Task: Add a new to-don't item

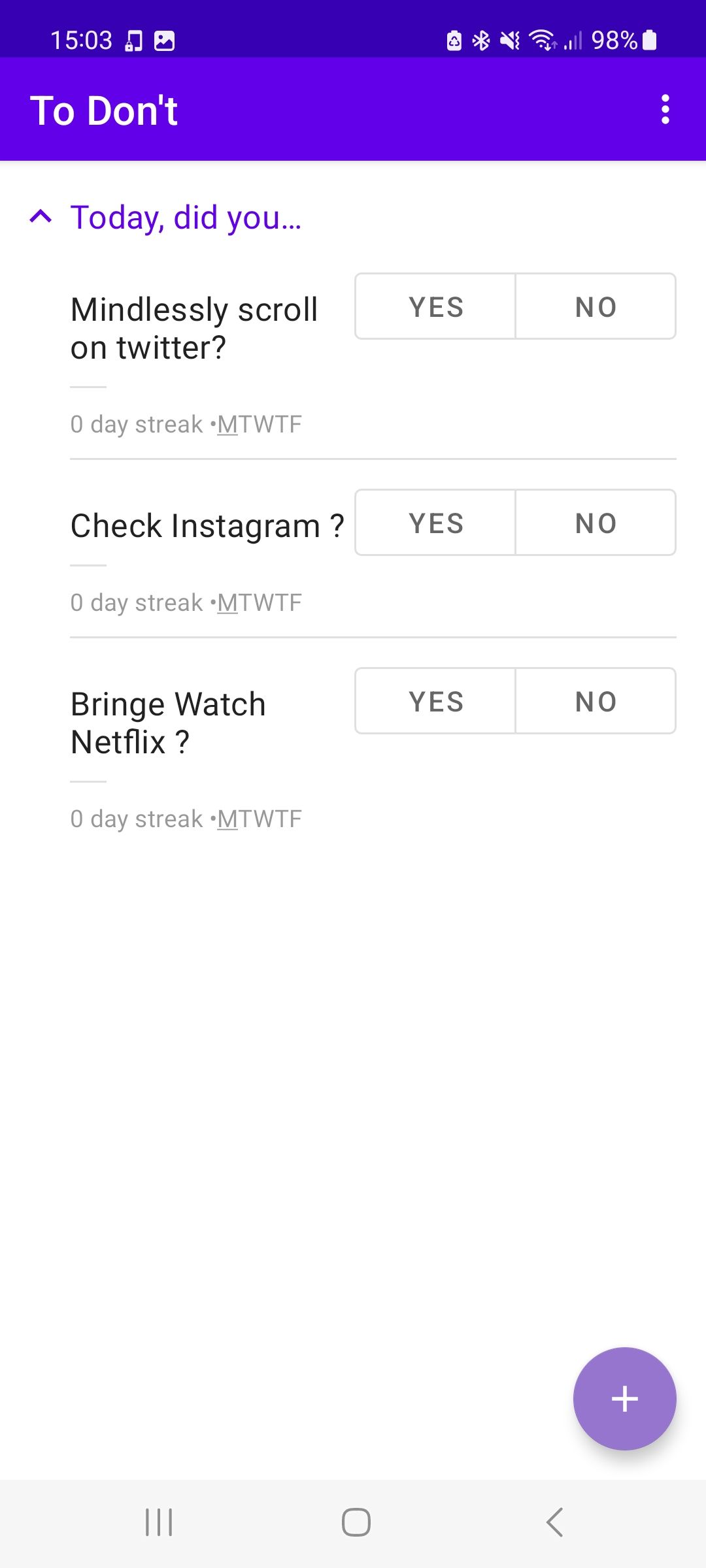Action: click(x=624, y=1398)
